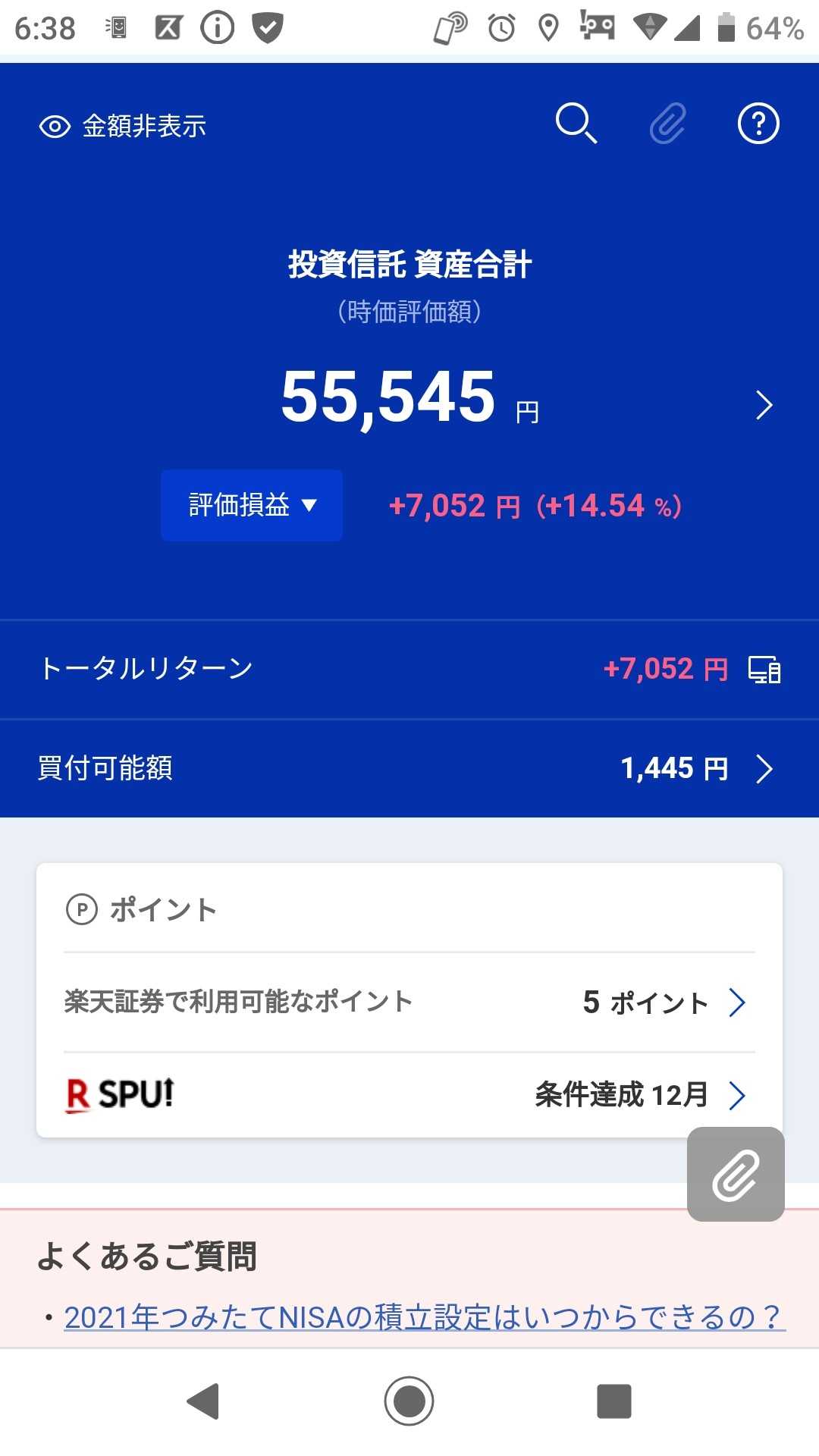Open 楽天証券で利用可能なポイント row
The width and height of the screenshot is (819, 1456).
(x=409, y=1002)
